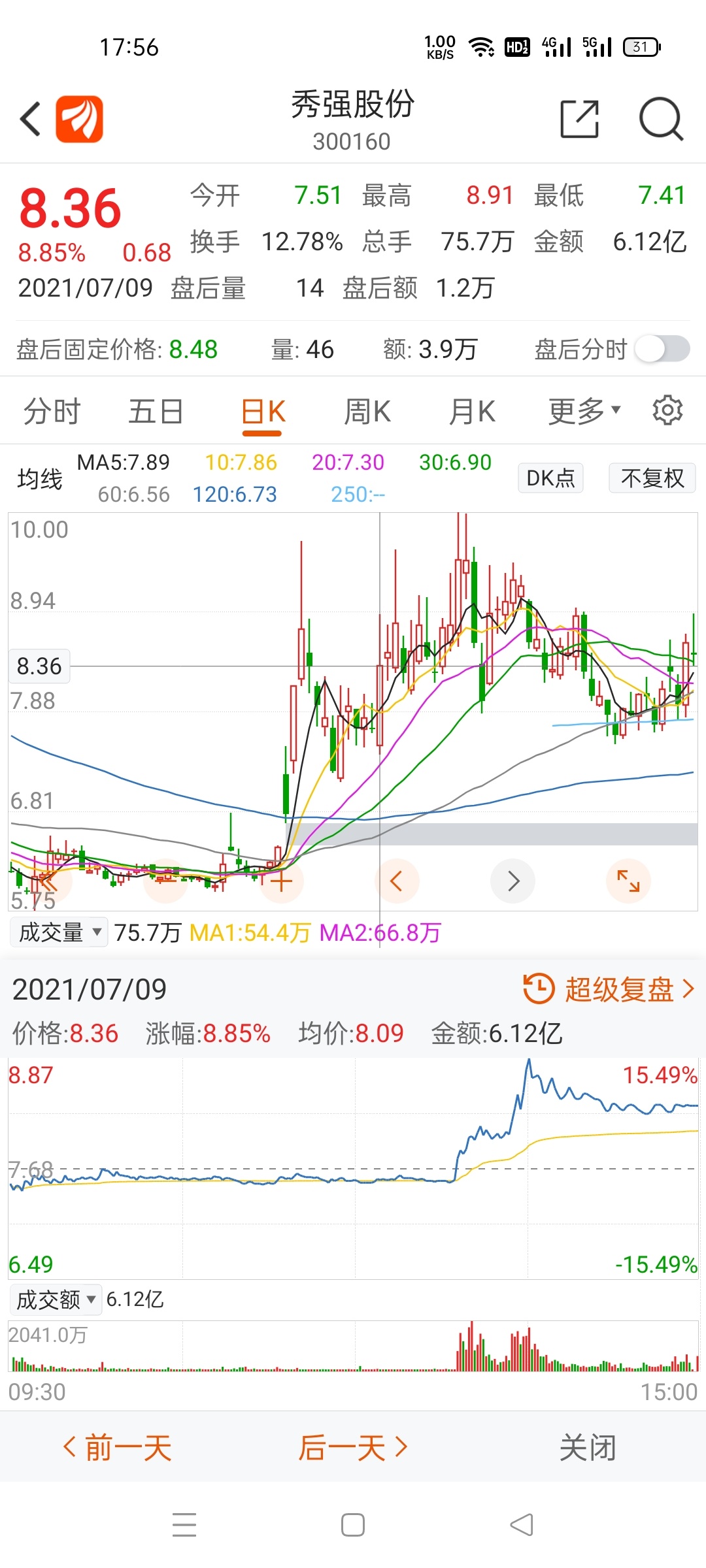
Task: Switch to the 五日 chart tab
Action: (x=156, y=412)
